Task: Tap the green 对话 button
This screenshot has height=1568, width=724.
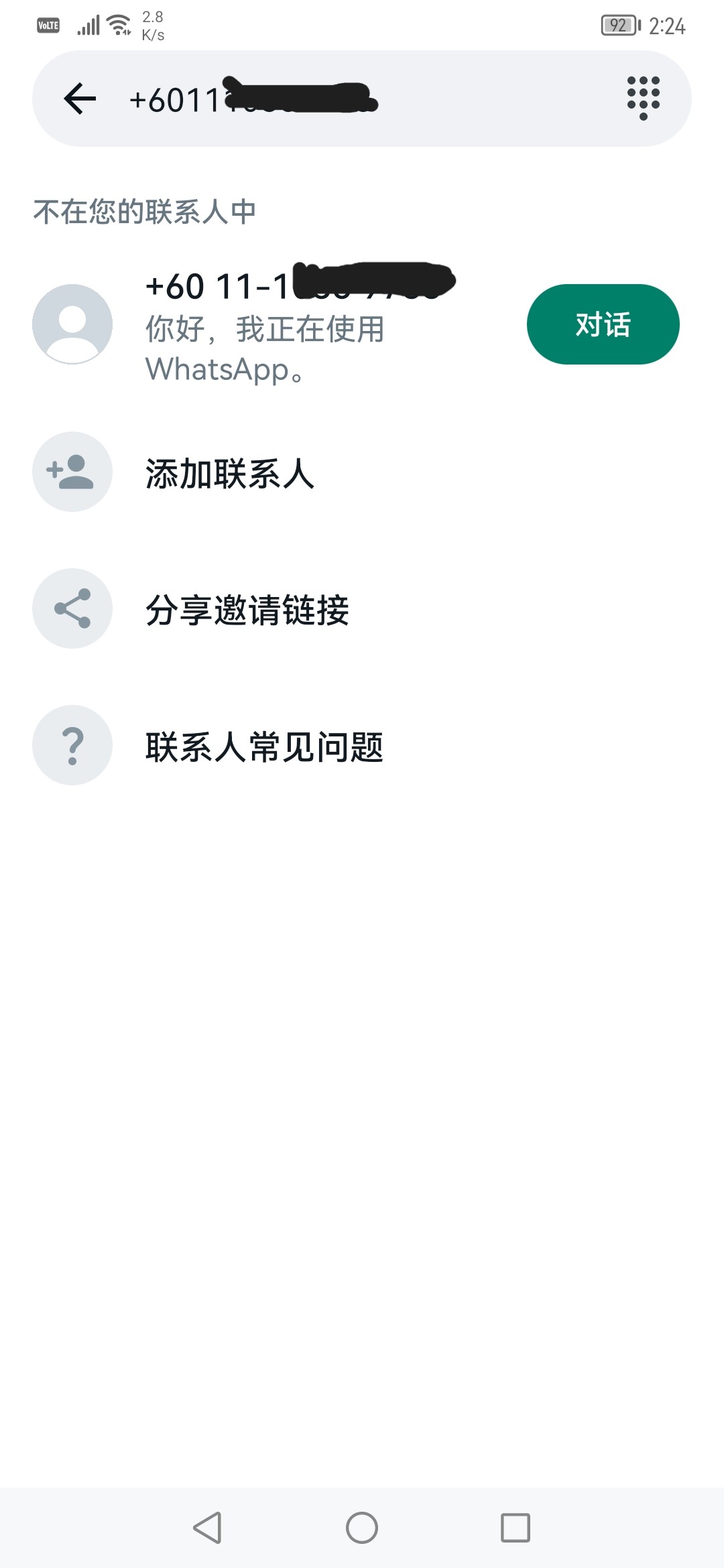Action: pyautogui.click(x=603, y=324)
